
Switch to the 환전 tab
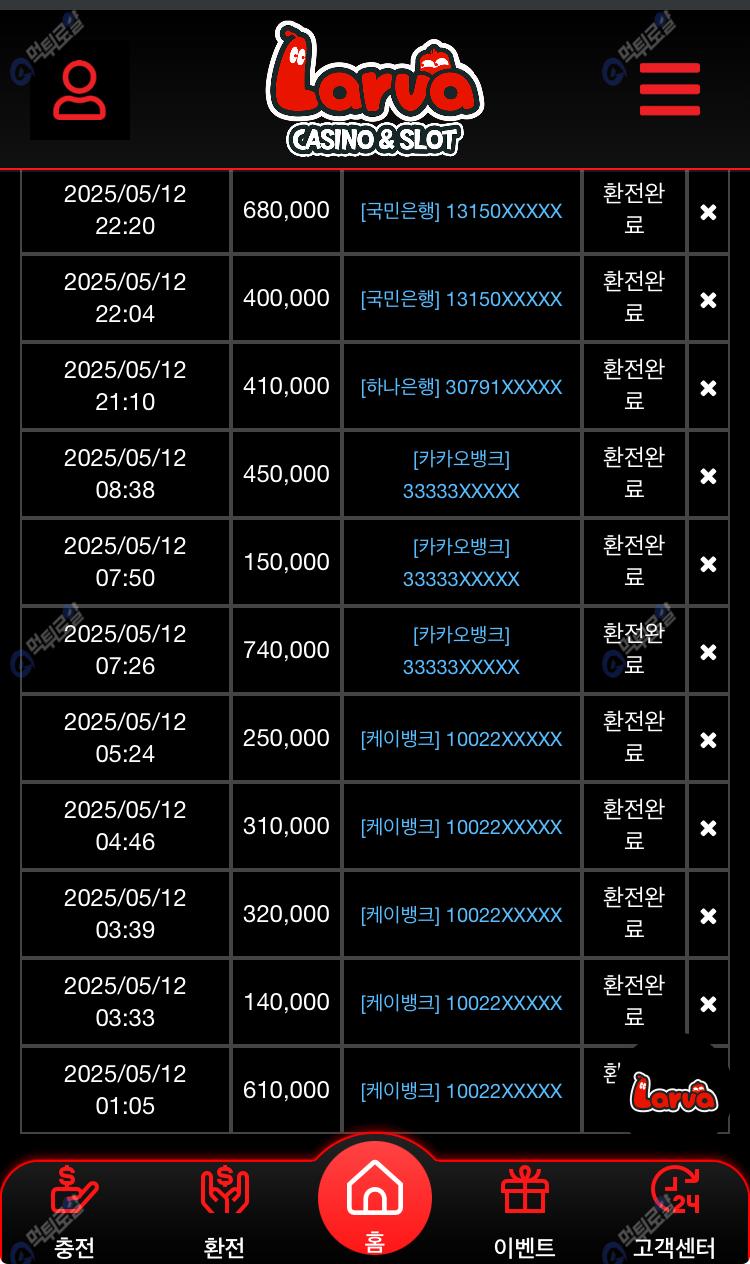click(224, 1211)
